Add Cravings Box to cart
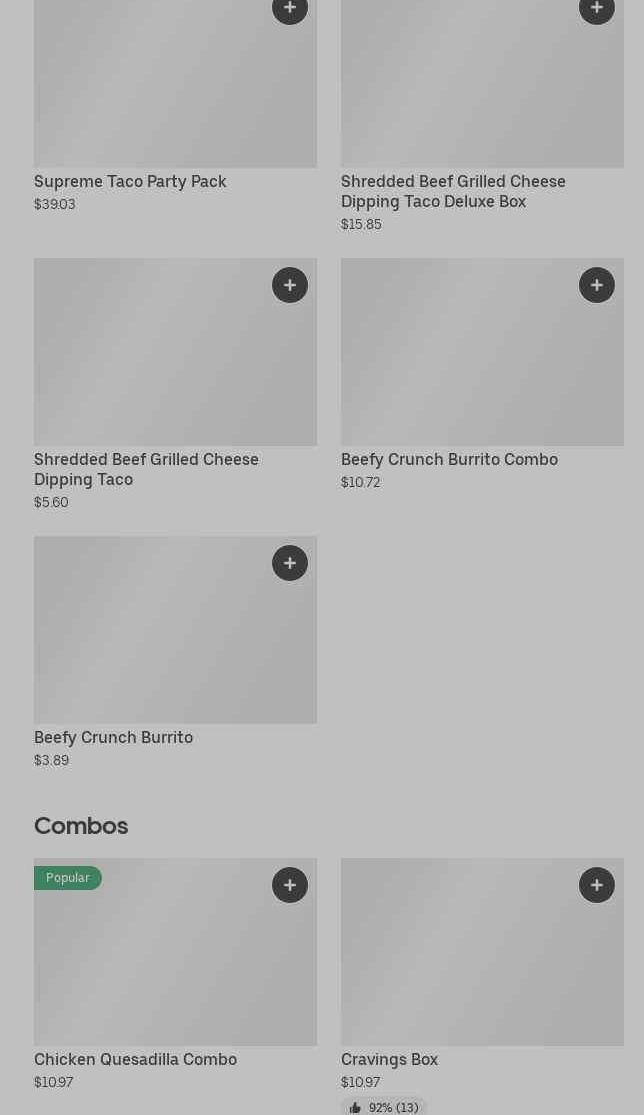This screenshot has height=1115, width=644. [597, 885]
